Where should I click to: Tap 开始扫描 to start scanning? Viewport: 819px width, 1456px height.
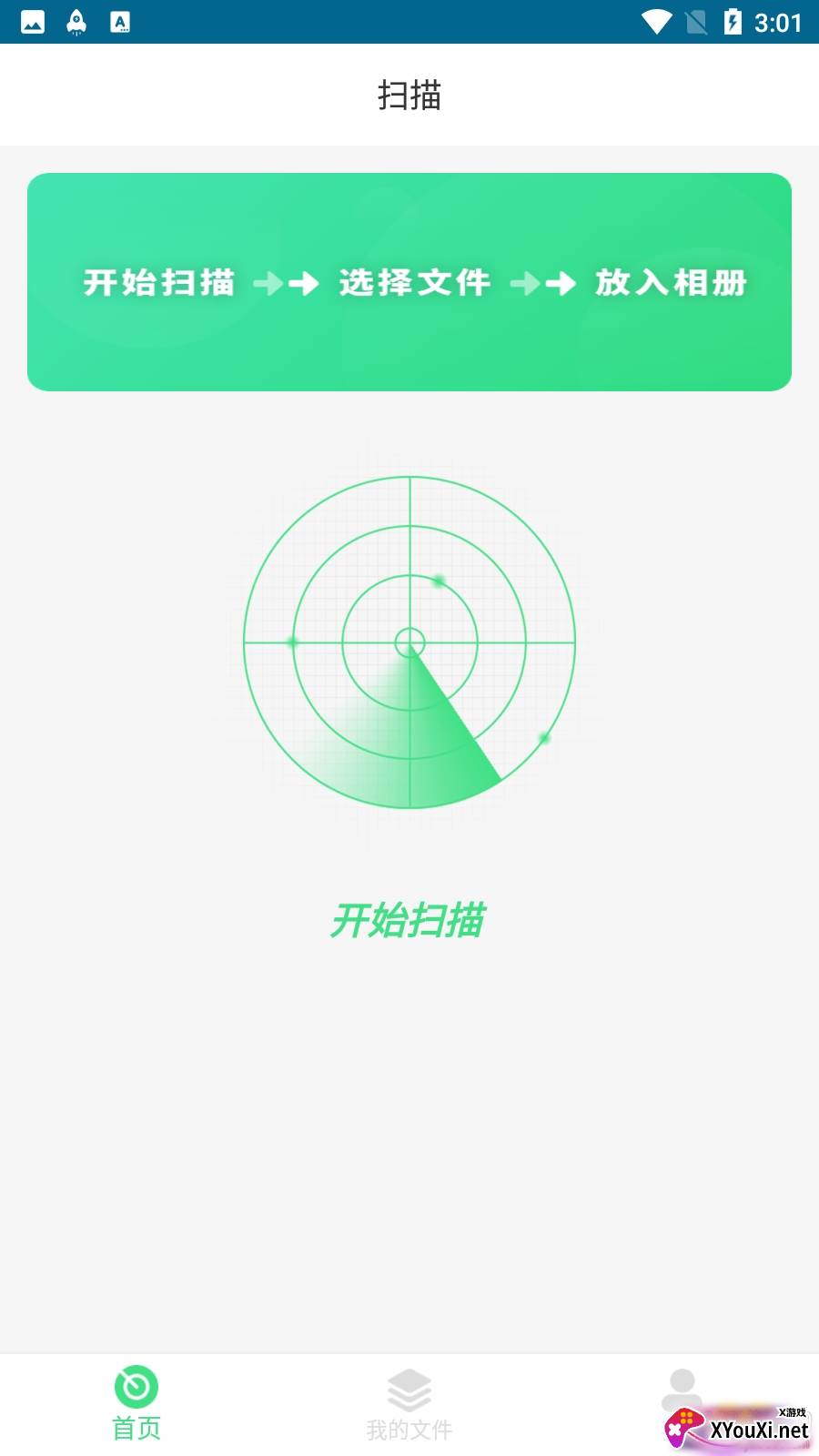408,920
